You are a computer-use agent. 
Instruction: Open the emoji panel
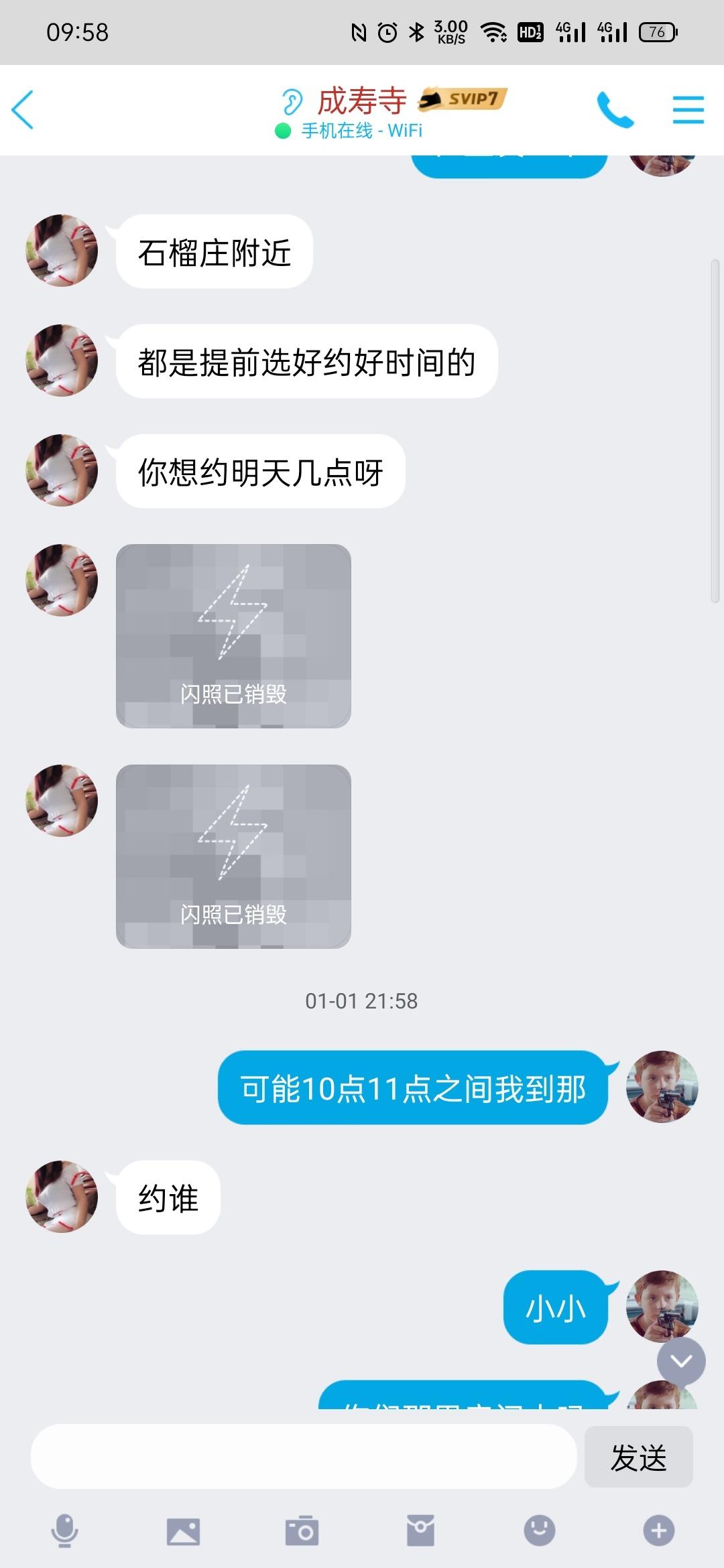540,1531
